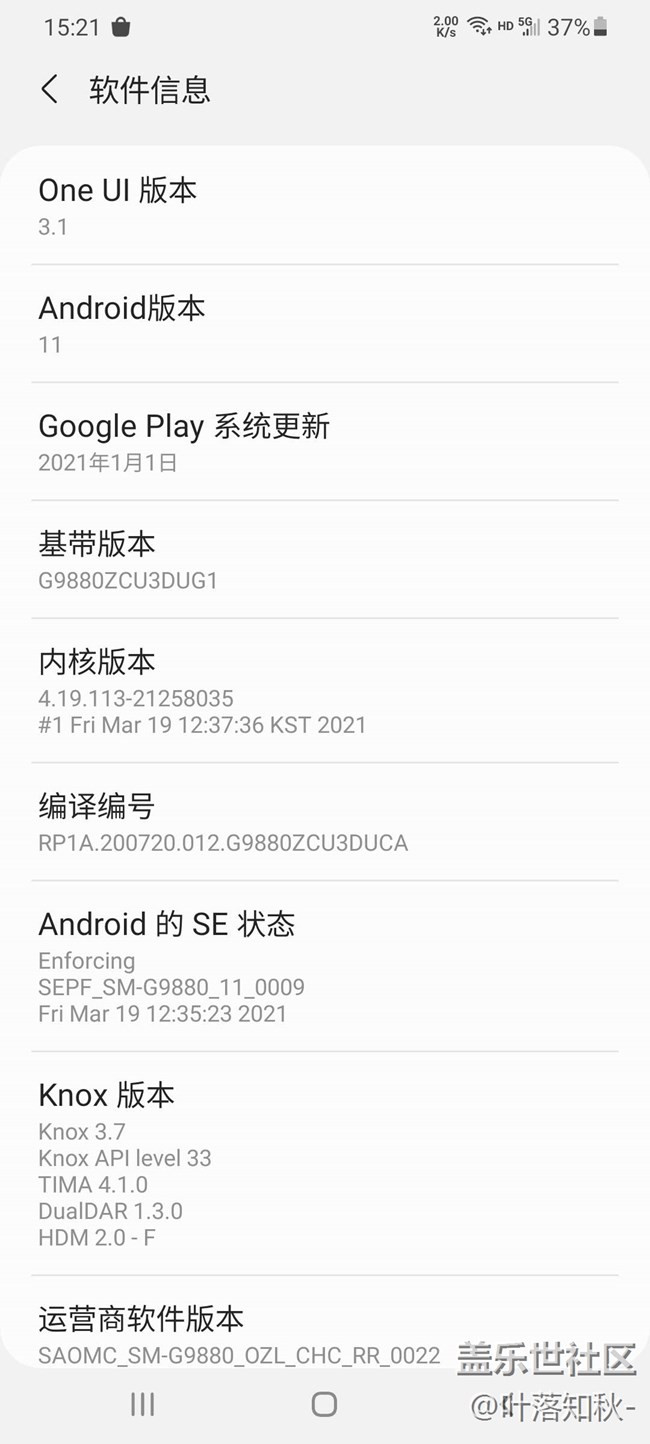Select the One UI 版本 row
The height and width of the screenshot is (1444, 650).
pyautogui.click(x=324, y=206)
